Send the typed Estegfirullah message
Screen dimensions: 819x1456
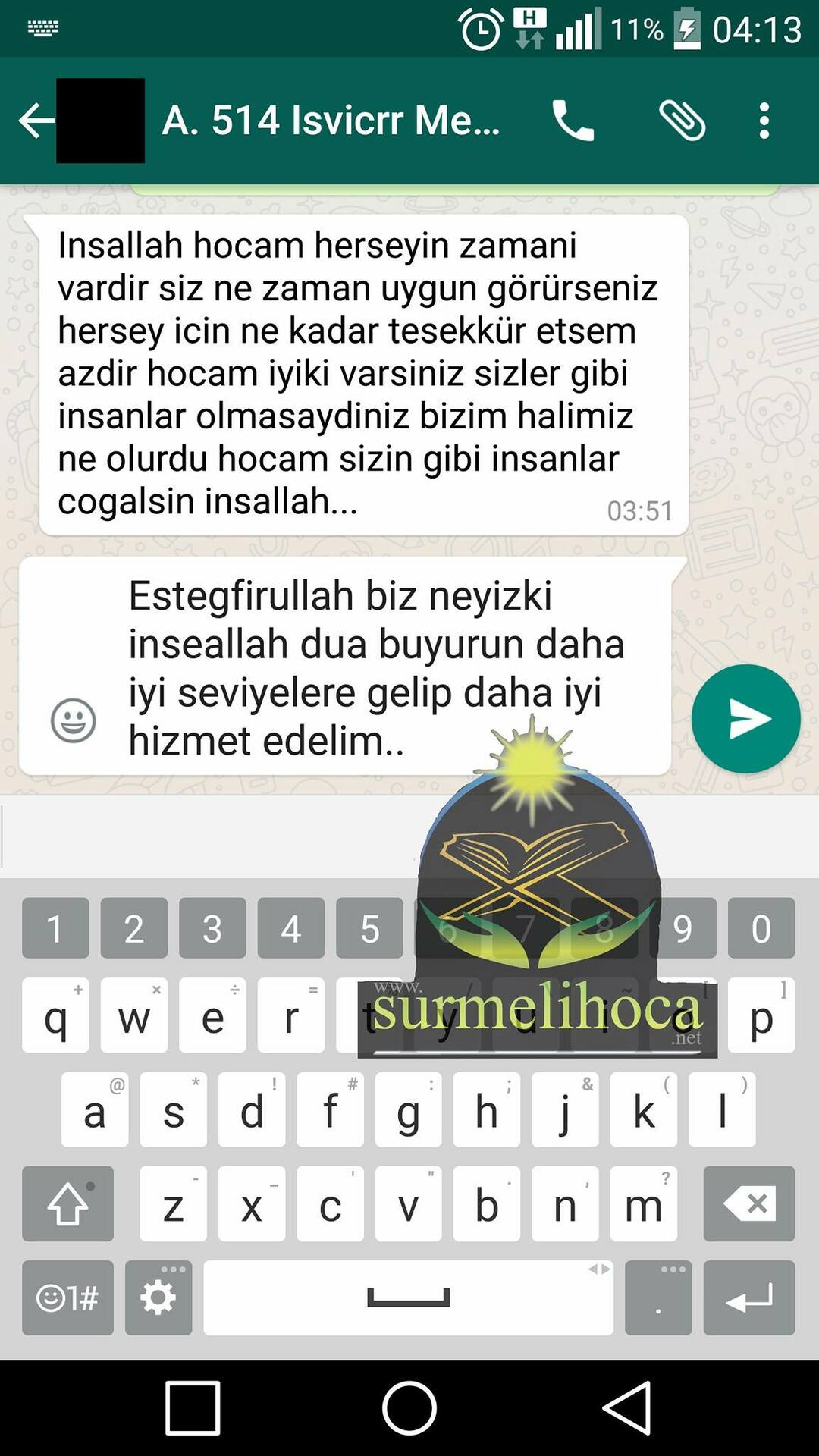(x=745, y=719)
